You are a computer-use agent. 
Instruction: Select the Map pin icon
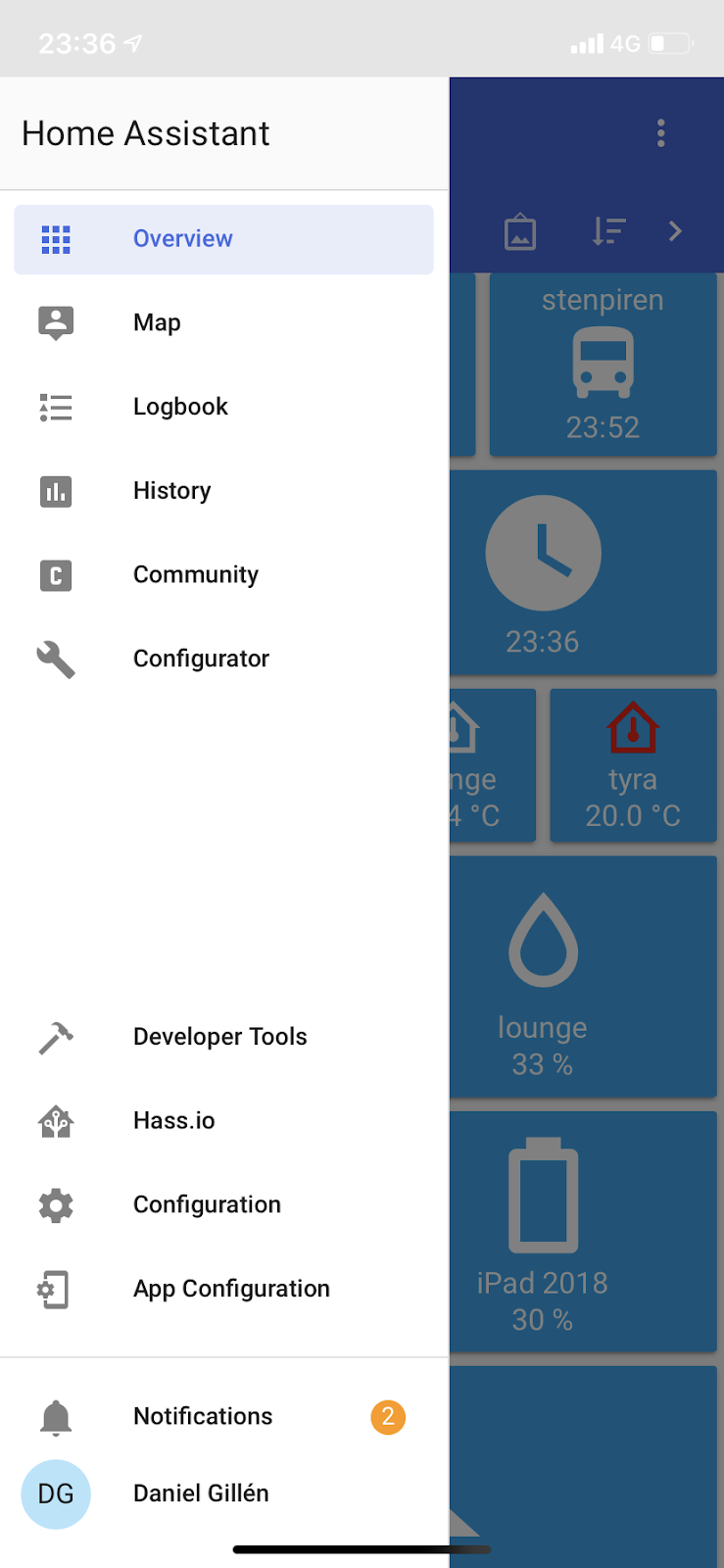tap(56, 321)
